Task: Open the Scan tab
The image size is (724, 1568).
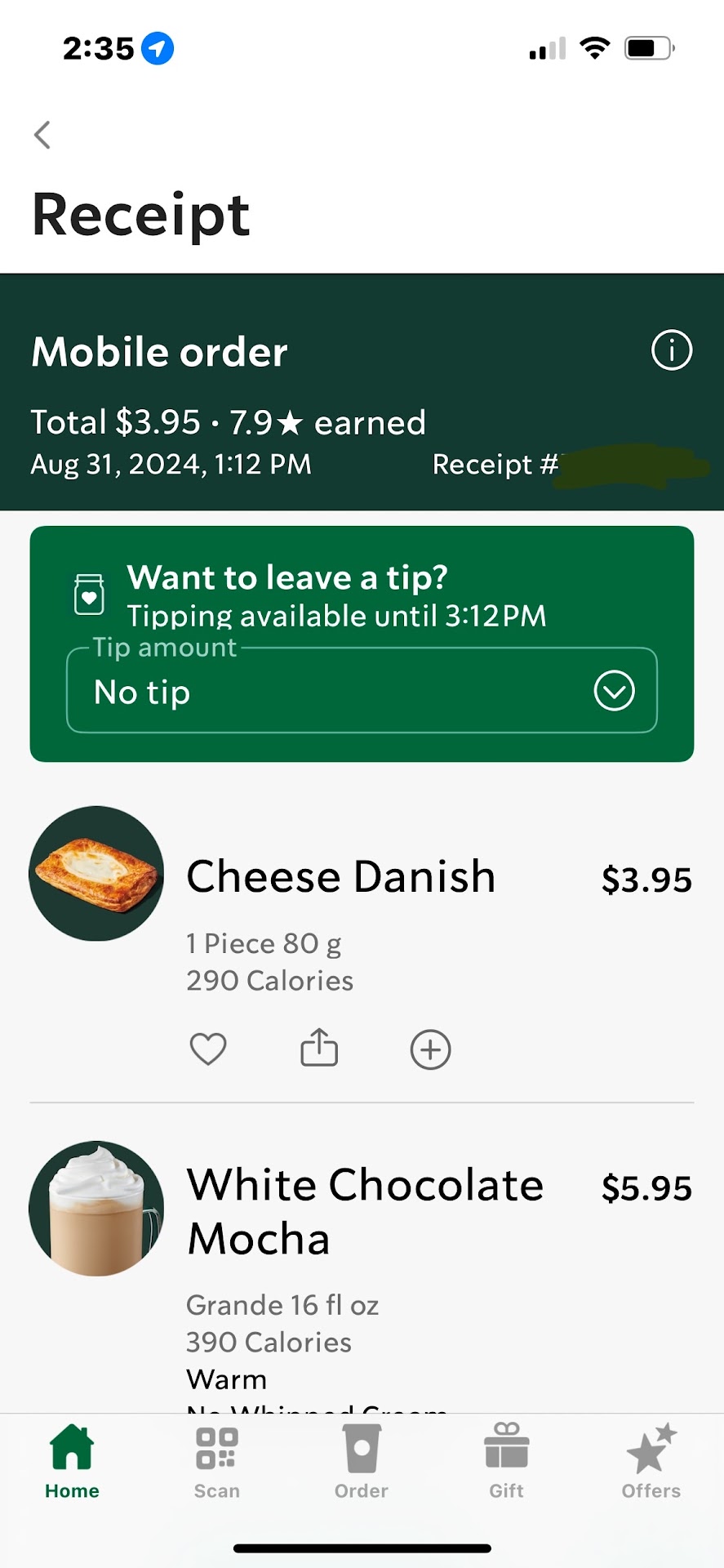Action: [216, 1461]
